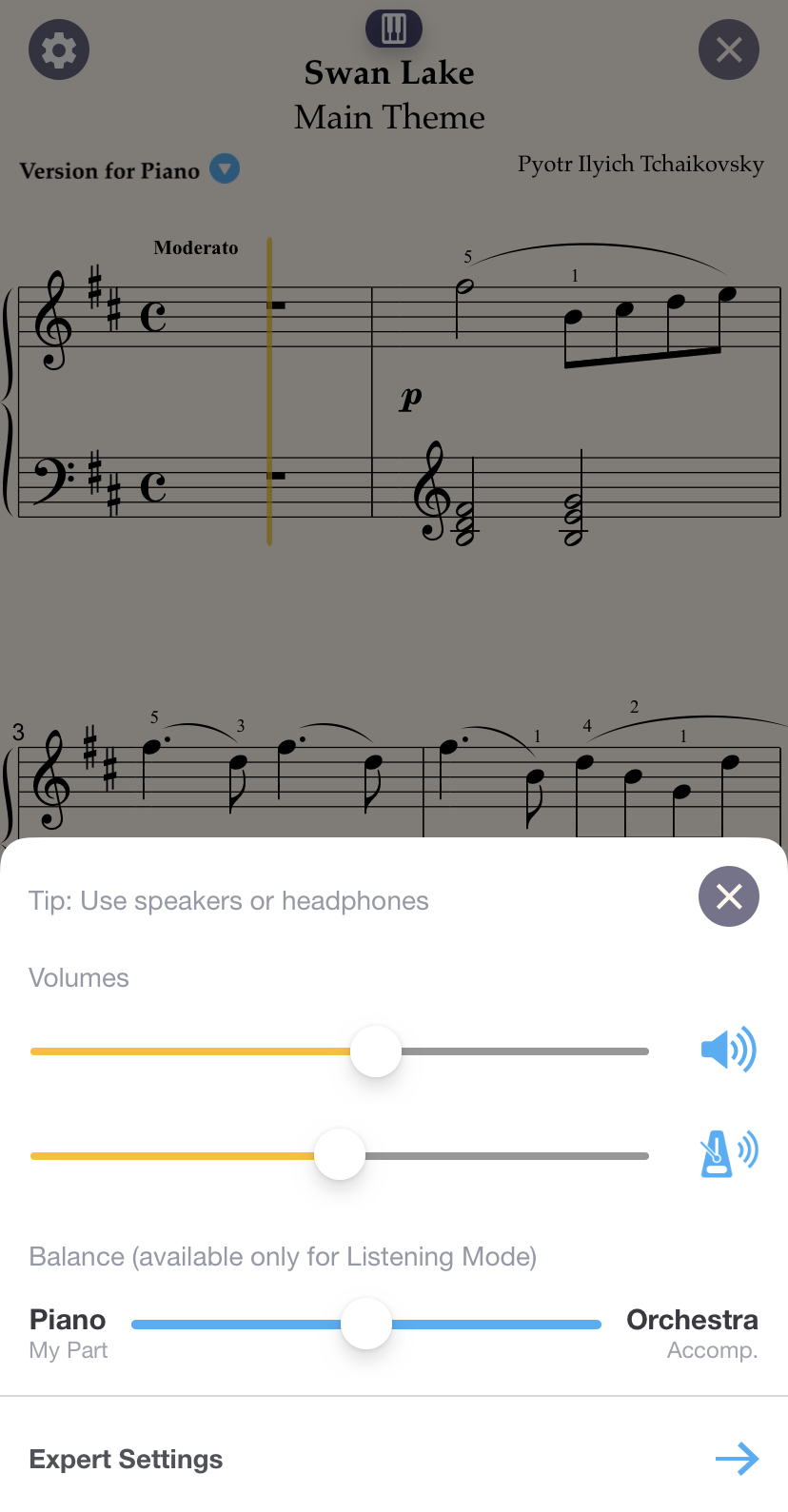This screenshot has height=1512, width=788.
Task: Tap the piano keyboard icon at top
Action: point(394,29)
